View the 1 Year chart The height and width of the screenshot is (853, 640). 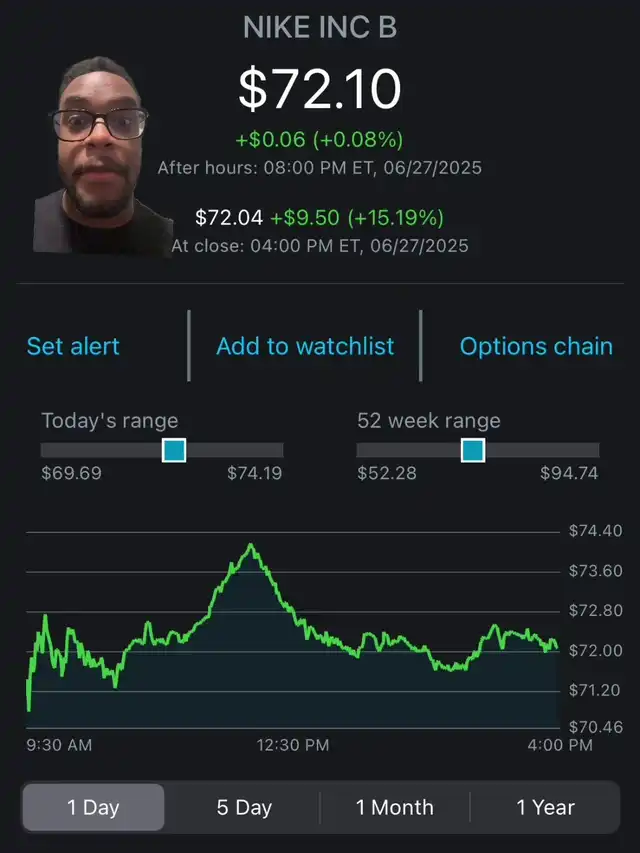[545, 807]
